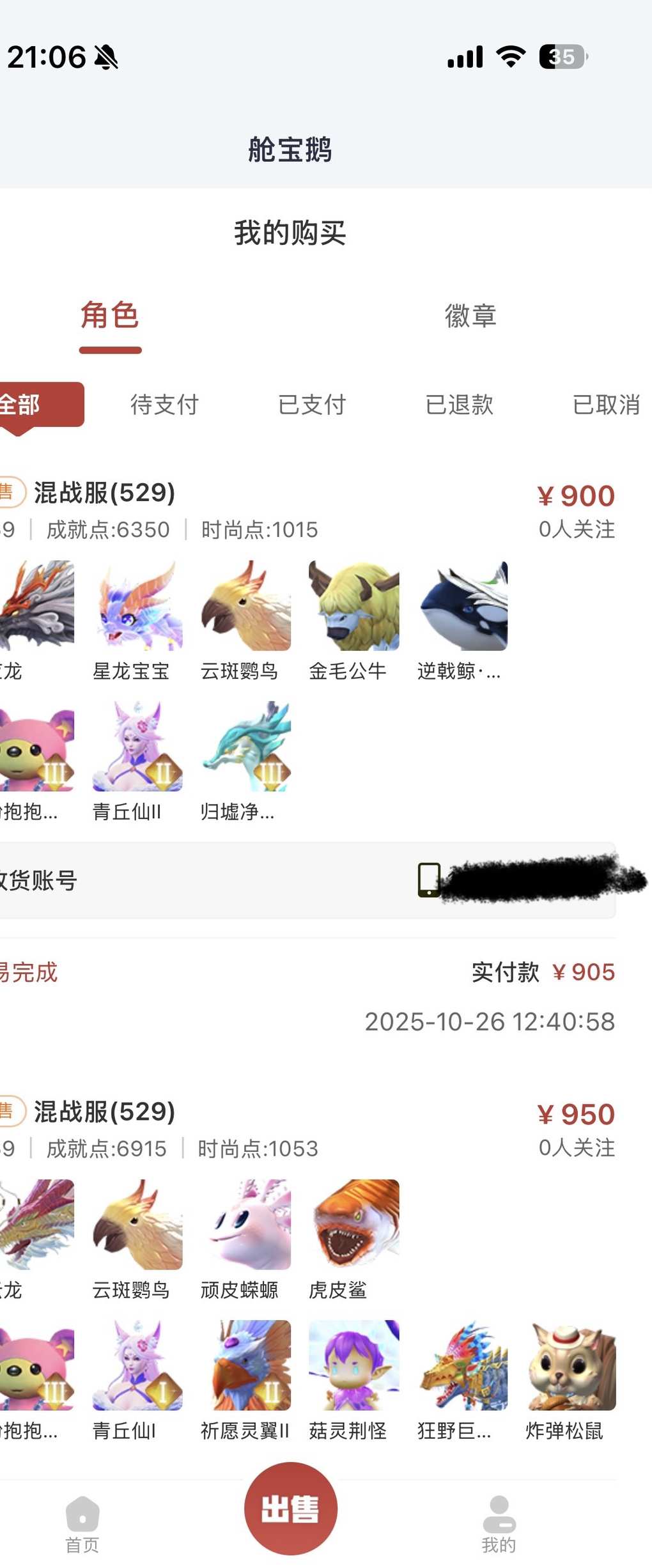Switch to the 角色 tab
Image resolution: width=652 pixels, height=1568 pixels.
tap(110, 316)
